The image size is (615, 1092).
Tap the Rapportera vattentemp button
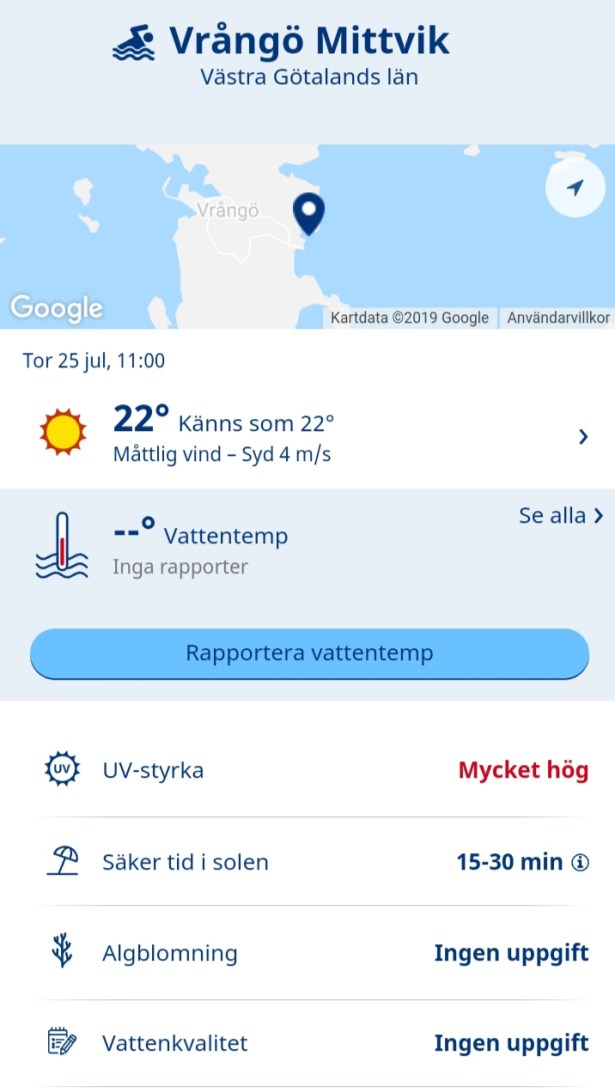coord(309,654)
